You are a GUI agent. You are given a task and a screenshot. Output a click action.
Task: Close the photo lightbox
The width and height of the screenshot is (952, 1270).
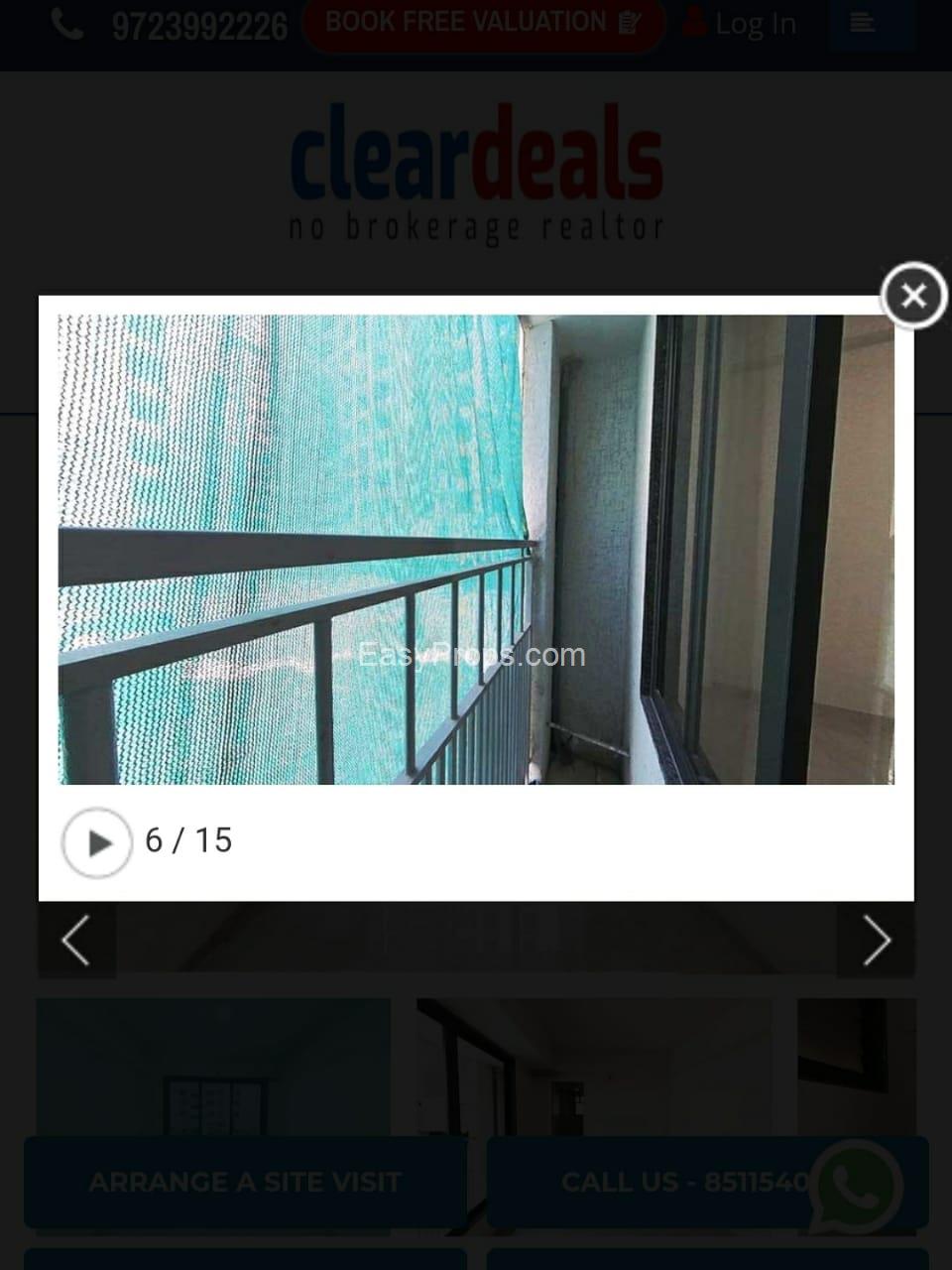[x=913, y=296]
